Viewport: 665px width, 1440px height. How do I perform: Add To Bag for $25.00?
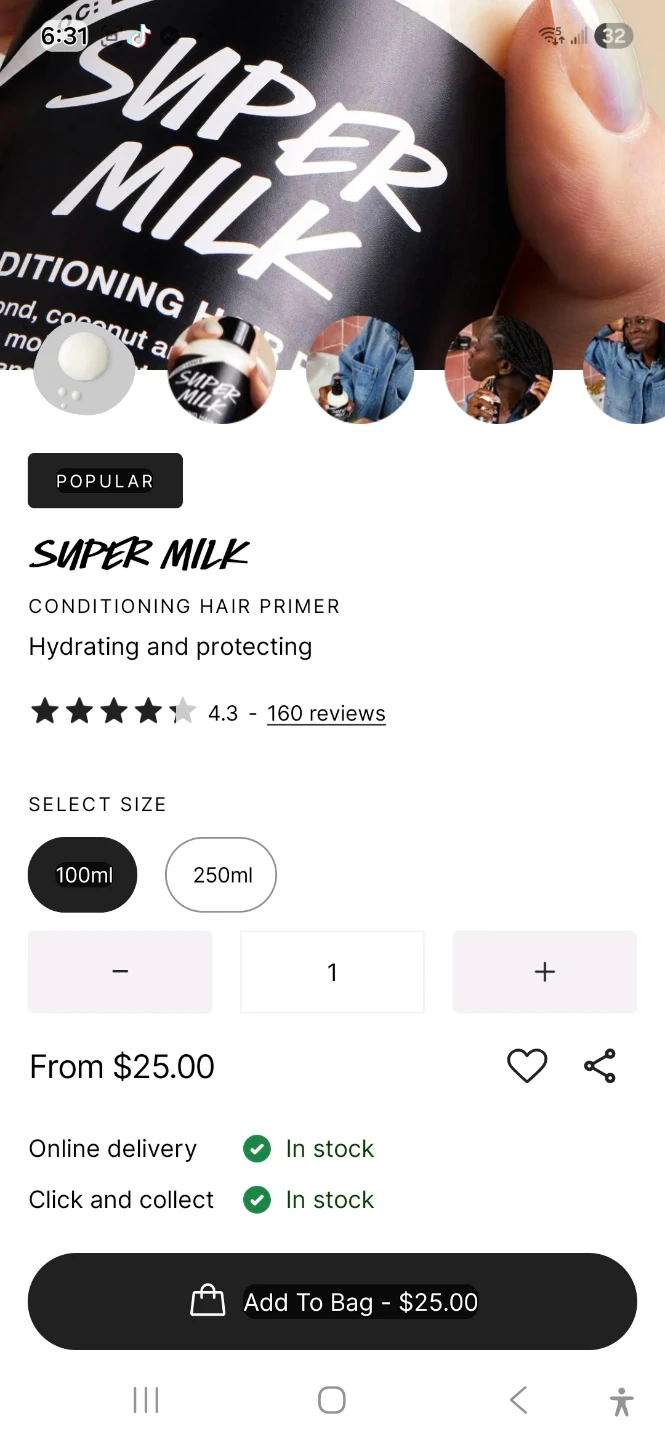pos(332,1301)
